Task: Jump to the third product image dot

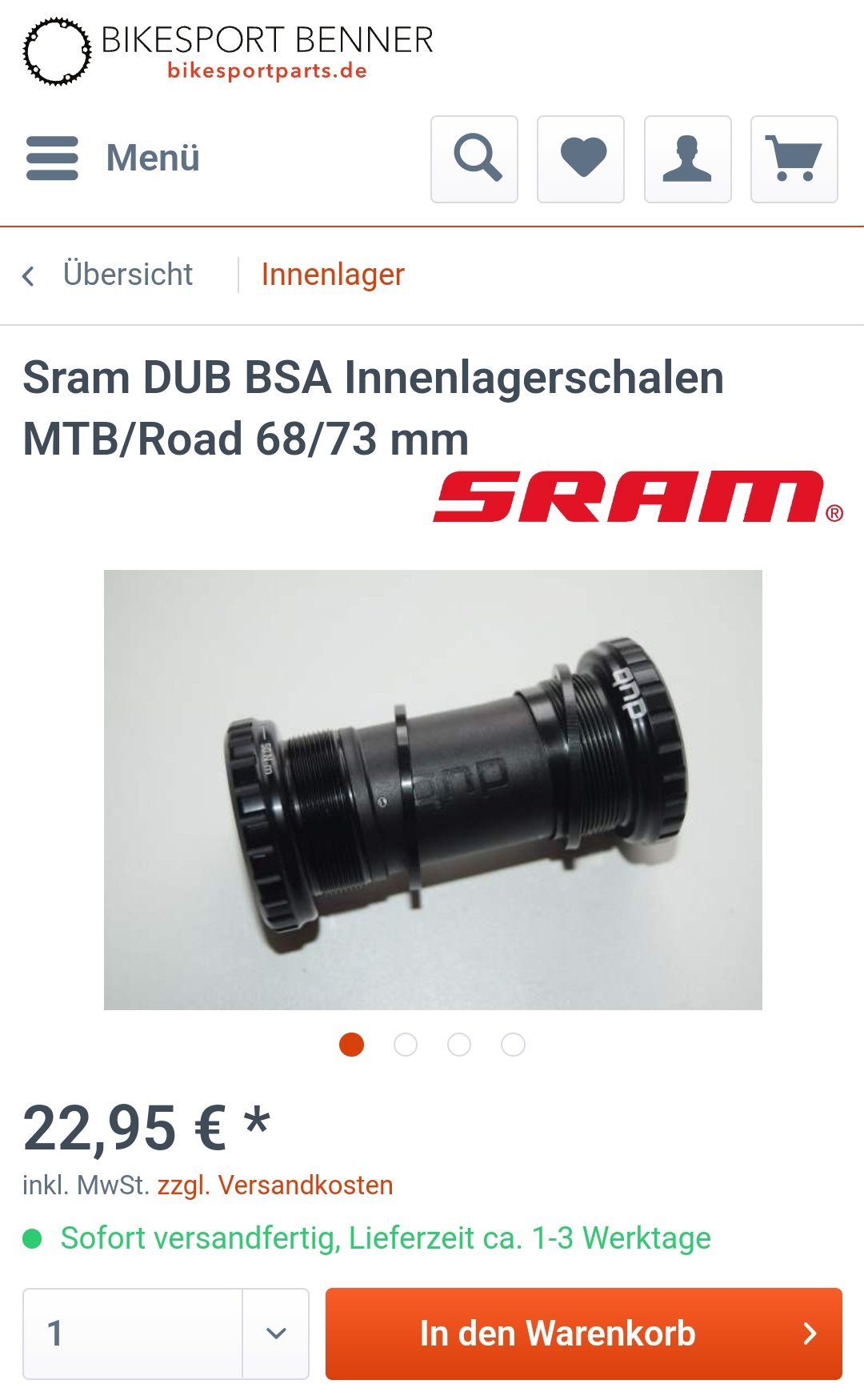Action: 459,1045
